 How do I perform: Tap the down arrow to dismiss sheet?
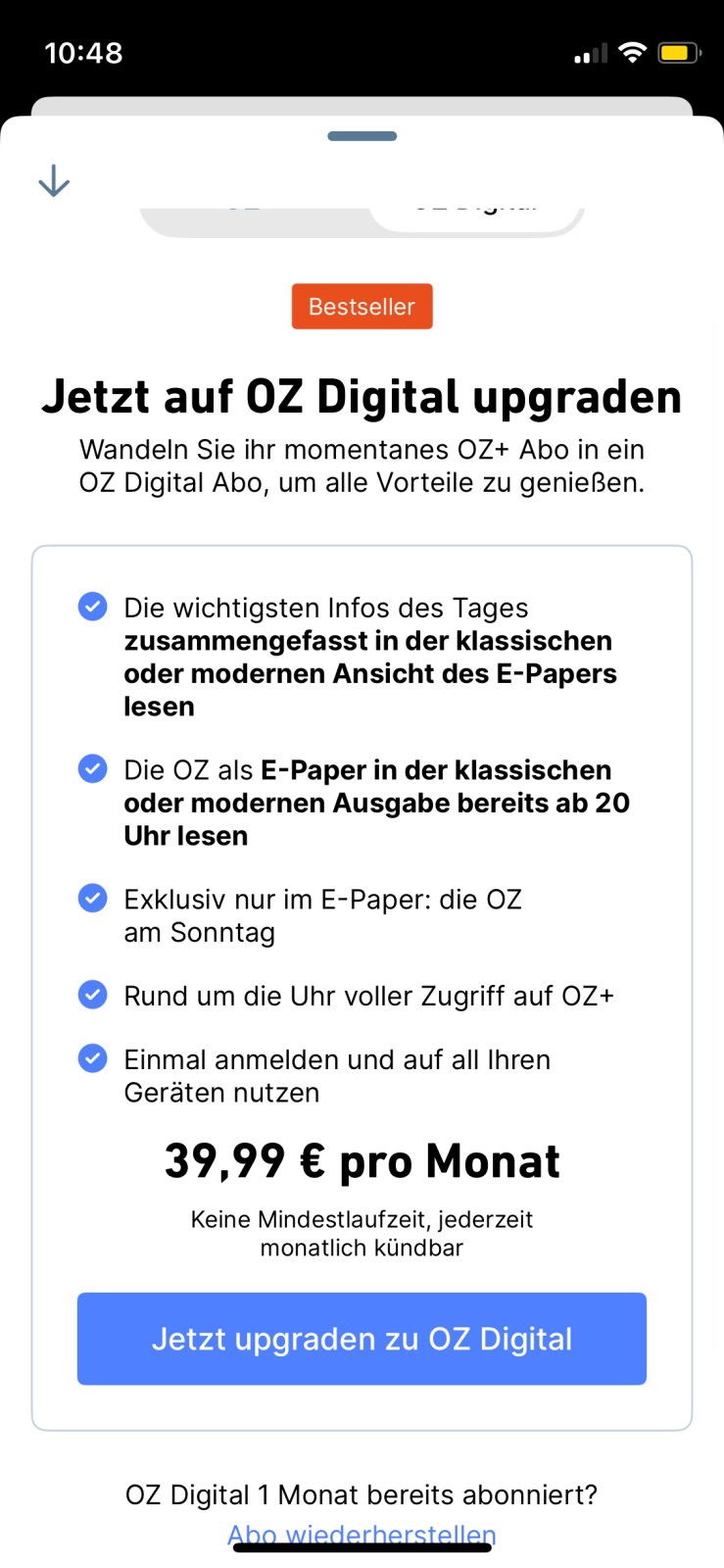[x=54, y=180]
